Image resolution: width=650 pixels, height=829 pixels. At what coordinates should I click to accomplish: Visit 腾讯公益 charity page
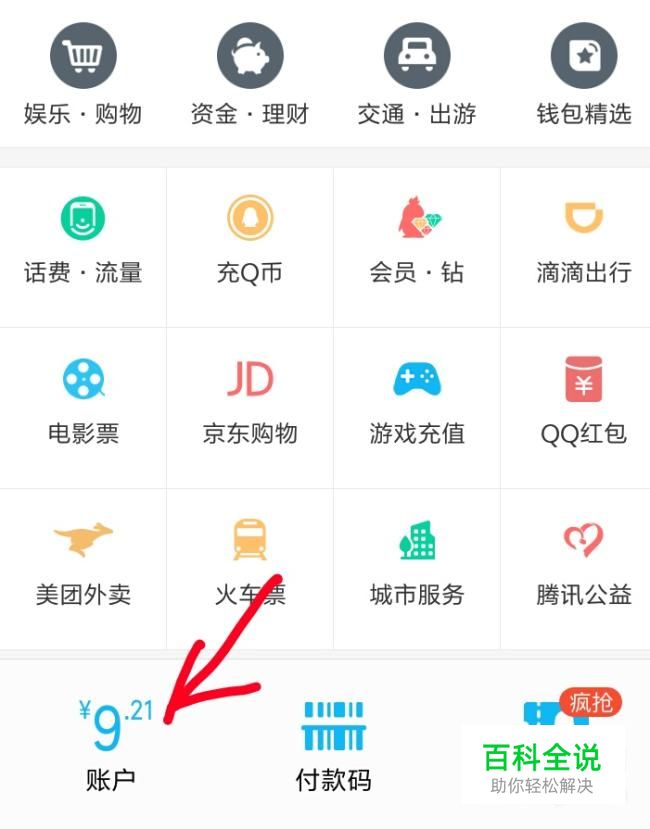584,564
